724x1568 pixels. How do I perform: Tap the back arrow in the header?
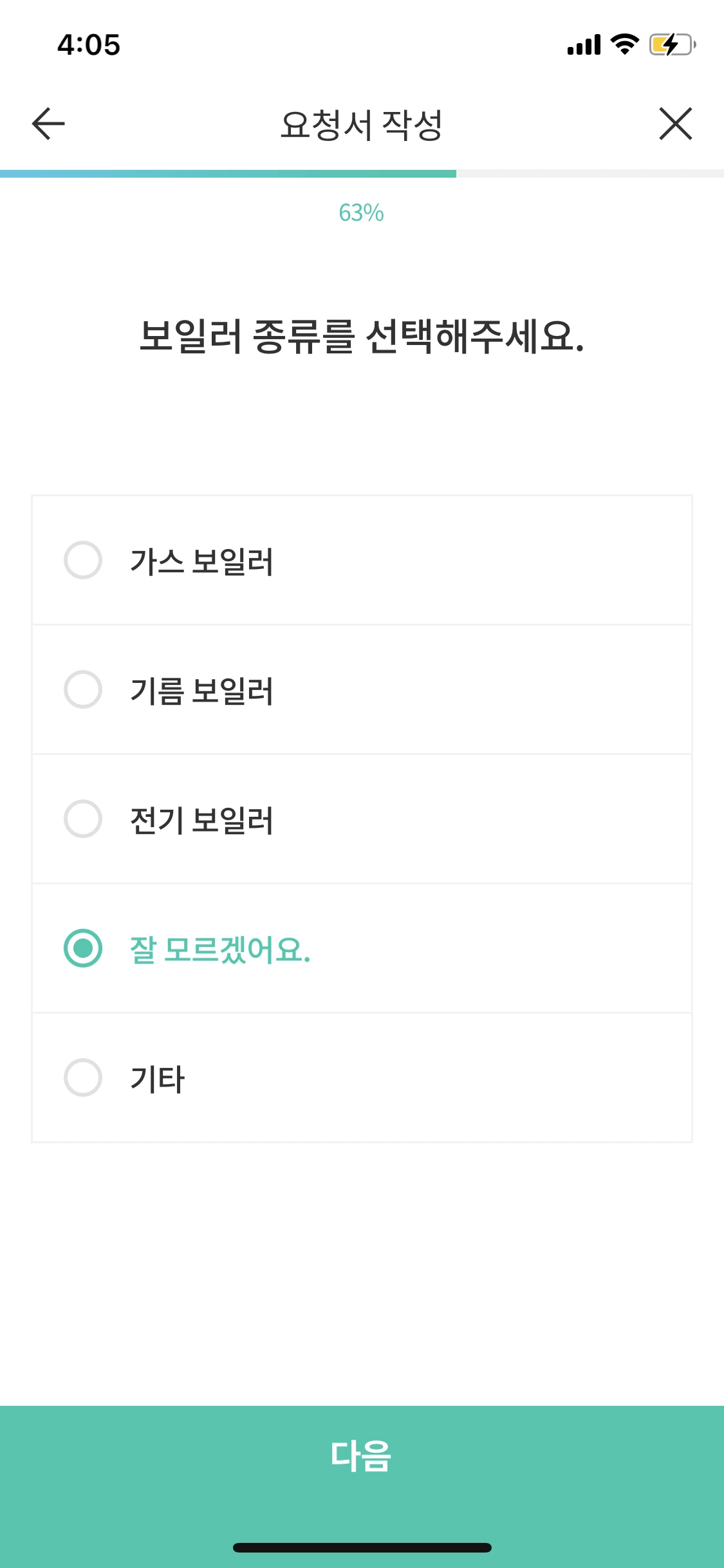(46, 124)
